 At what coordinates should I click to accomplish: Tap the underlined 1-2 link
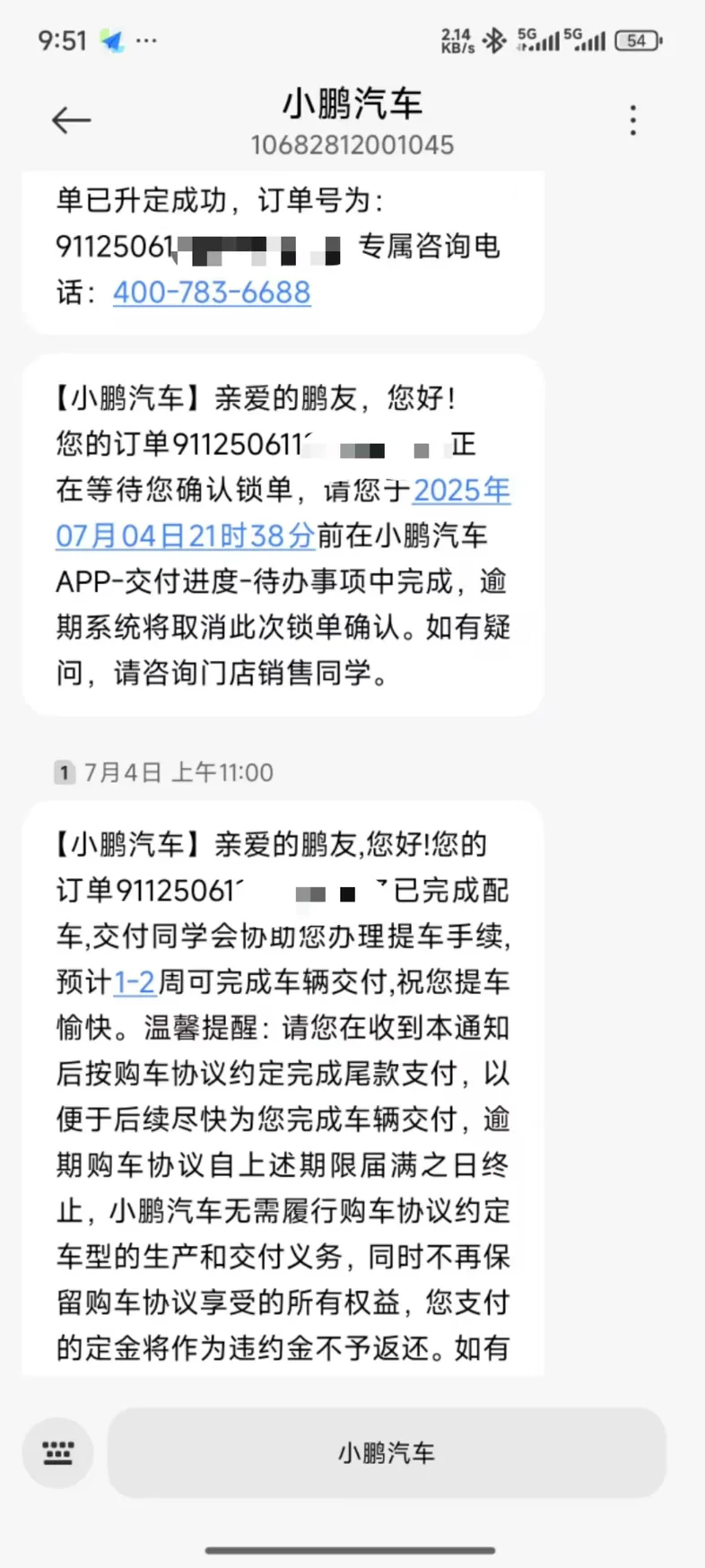[135, 982]
